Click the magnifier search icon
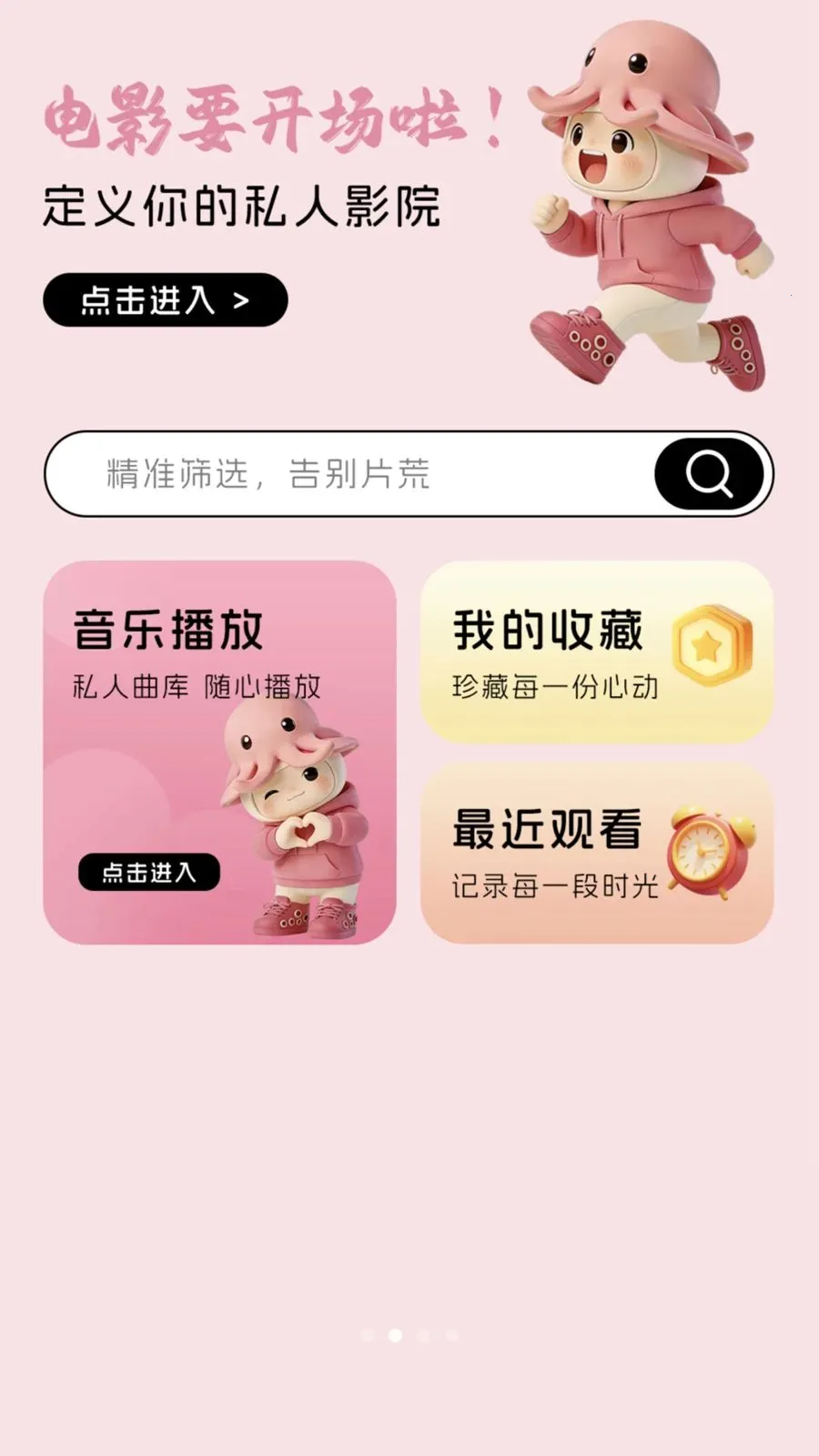This screenshot has width=819, height=1456. point(708,474)
